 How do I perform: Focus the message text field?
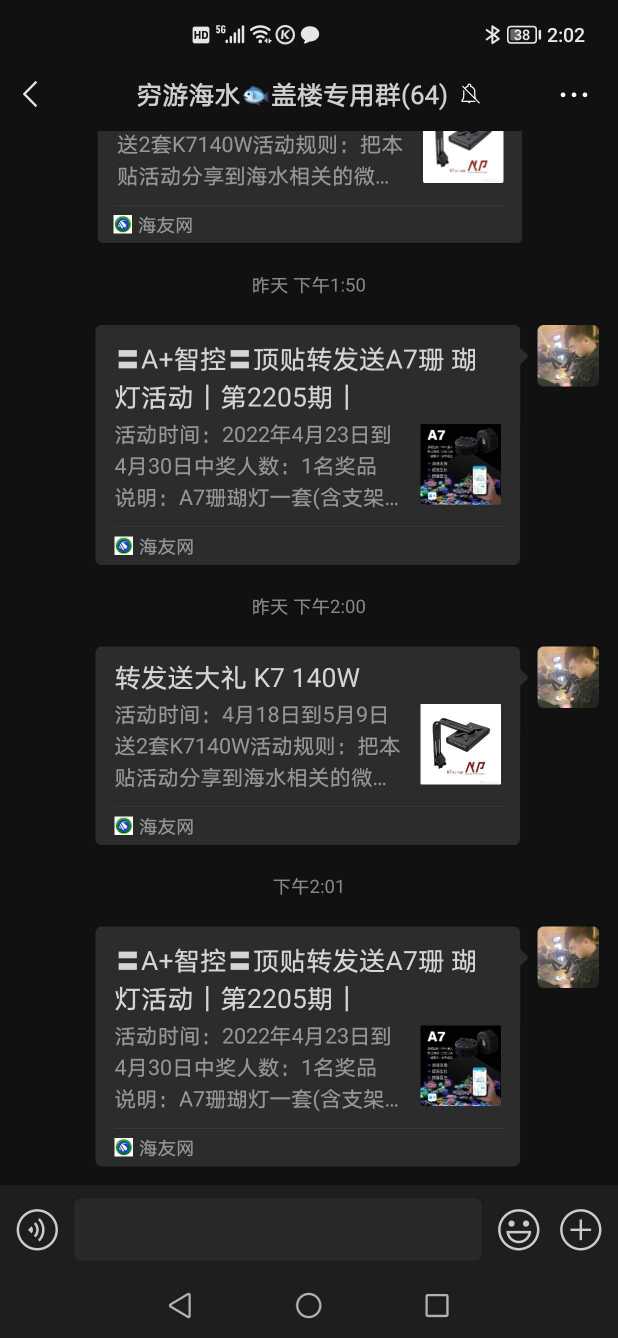click(x=278, y=1229)
